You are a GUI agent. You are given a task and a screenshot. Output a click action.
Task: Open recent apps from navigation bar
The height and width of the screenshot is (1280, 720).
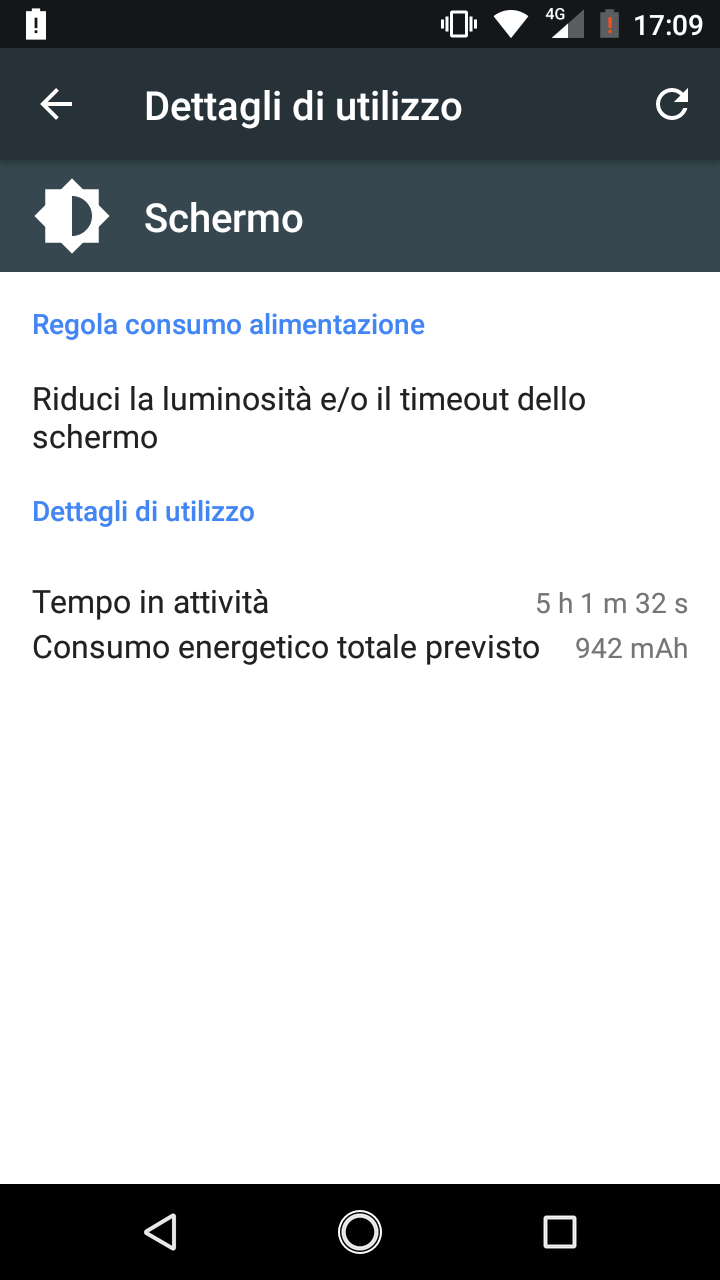[560, 1231]
